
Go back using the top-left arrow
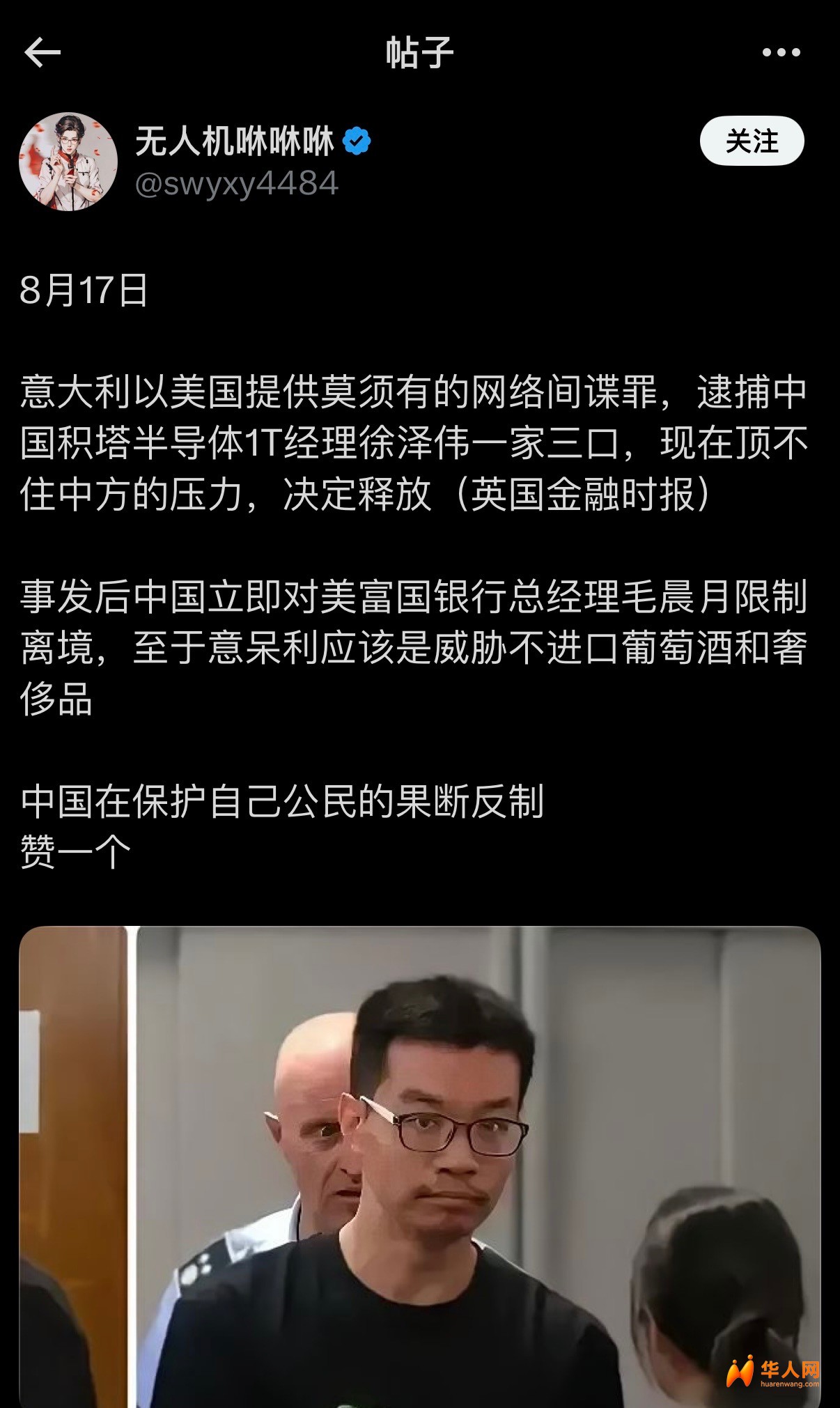(42, 52)
